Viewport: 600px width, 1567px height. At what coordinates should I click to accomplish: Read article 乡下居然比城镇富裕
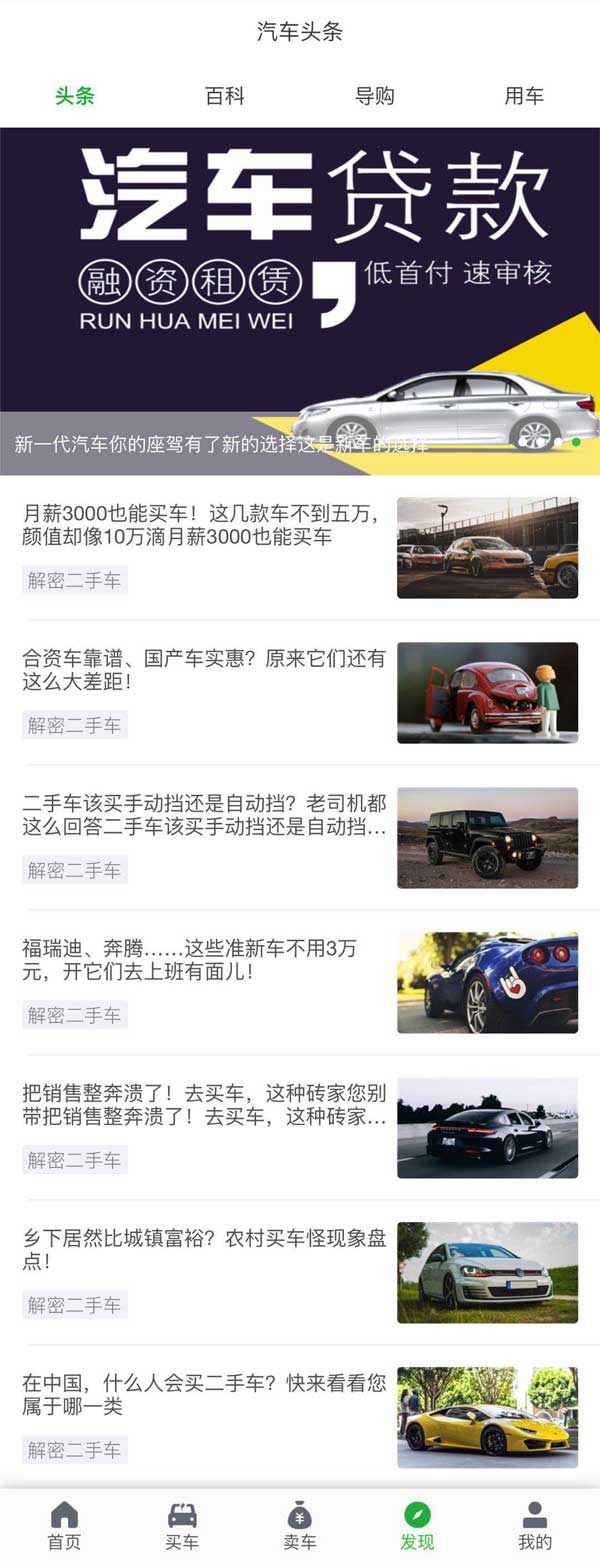tap(204, 1250)
